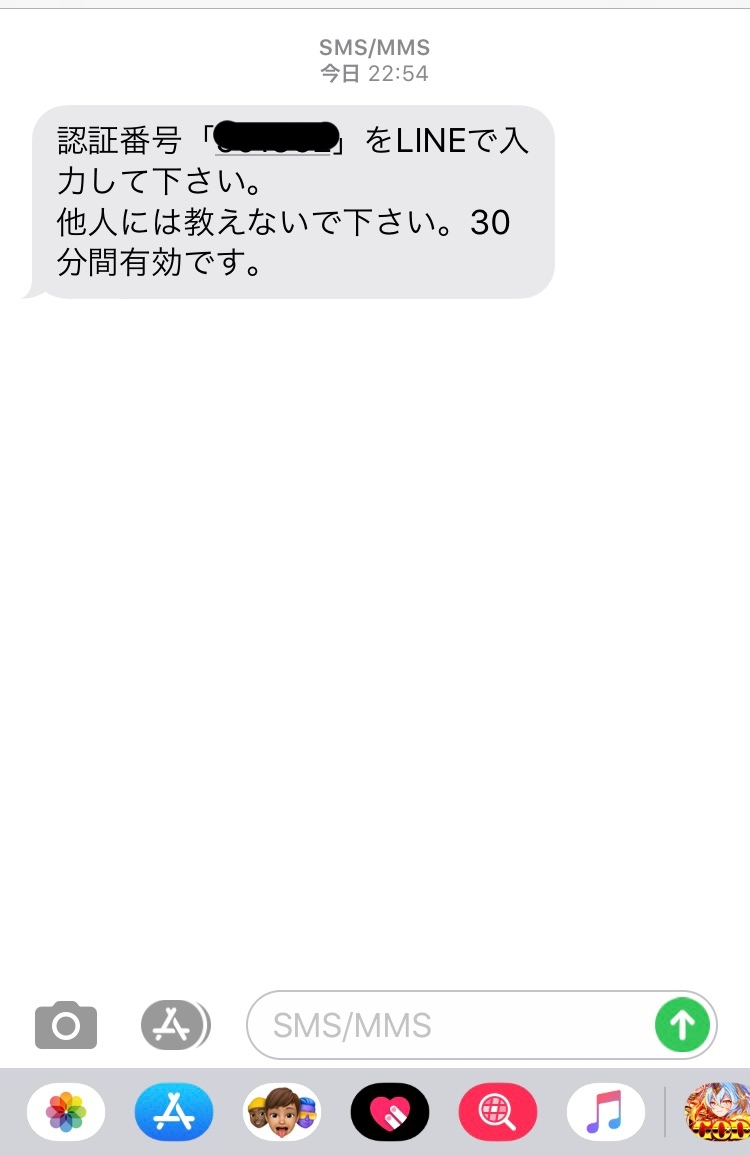The height and width of the screenshot is (1156, 750).
Task: Open the camera in Messages
Action: 64,1025
